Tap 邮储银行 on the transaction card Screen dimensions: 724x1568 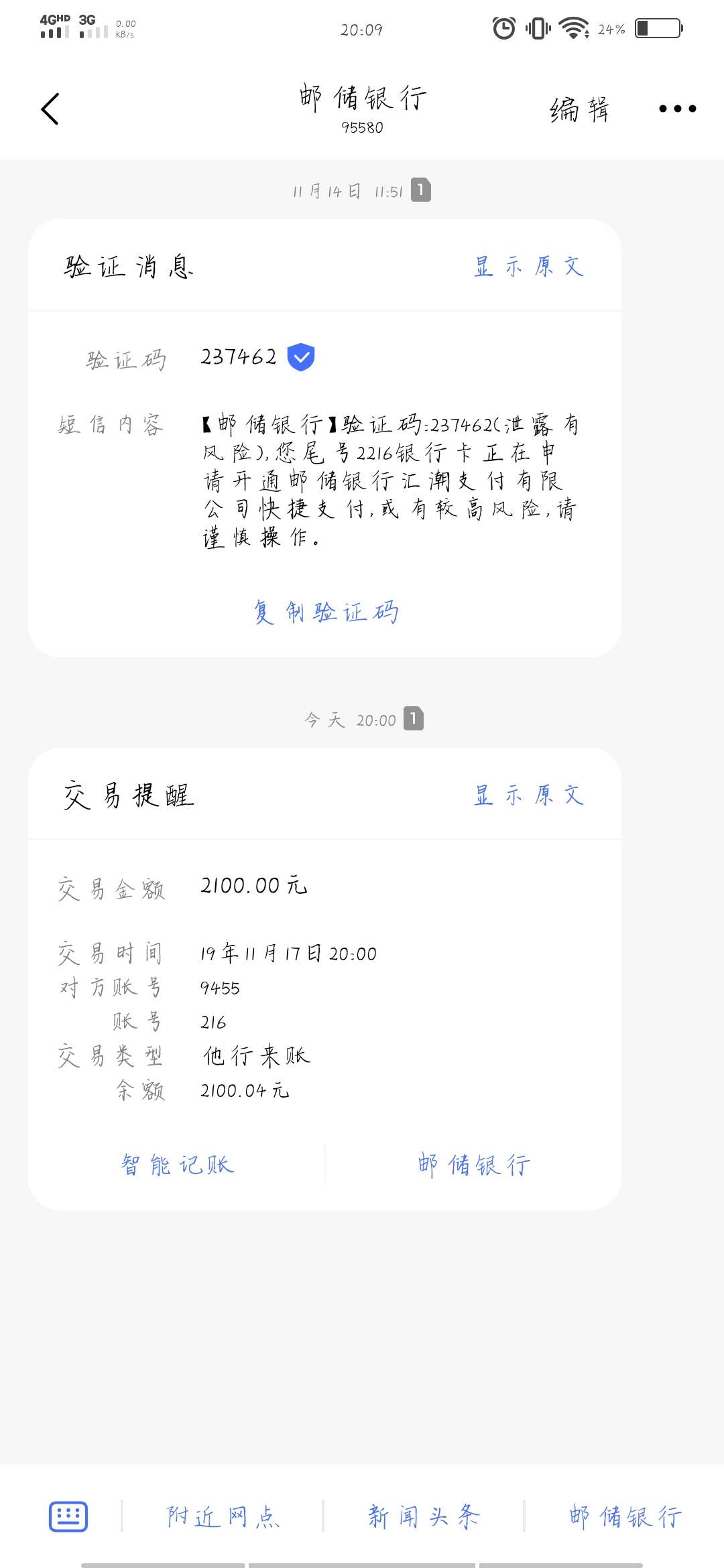474,1165
